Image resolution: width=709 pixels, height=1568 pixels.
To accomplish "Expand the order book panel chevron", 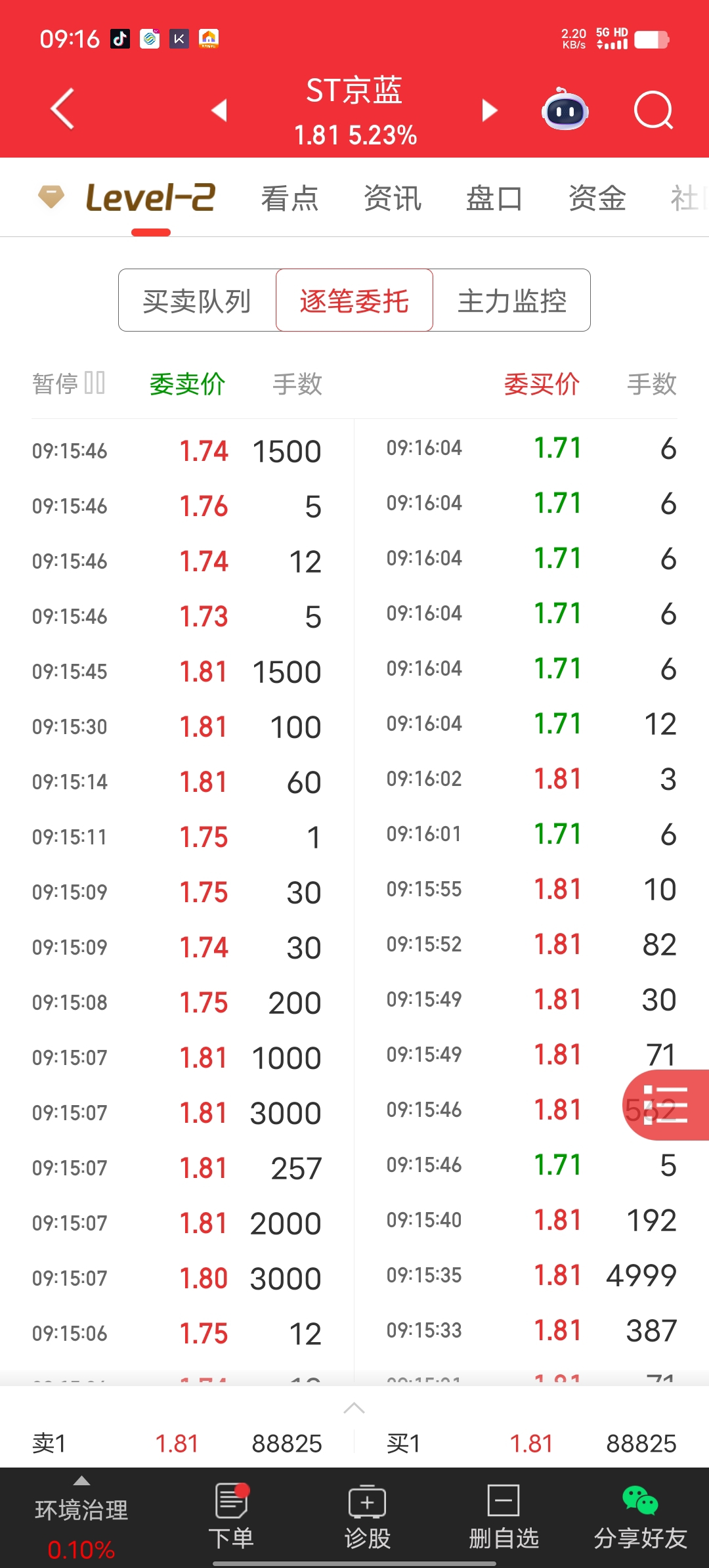I will point(354,1408).
